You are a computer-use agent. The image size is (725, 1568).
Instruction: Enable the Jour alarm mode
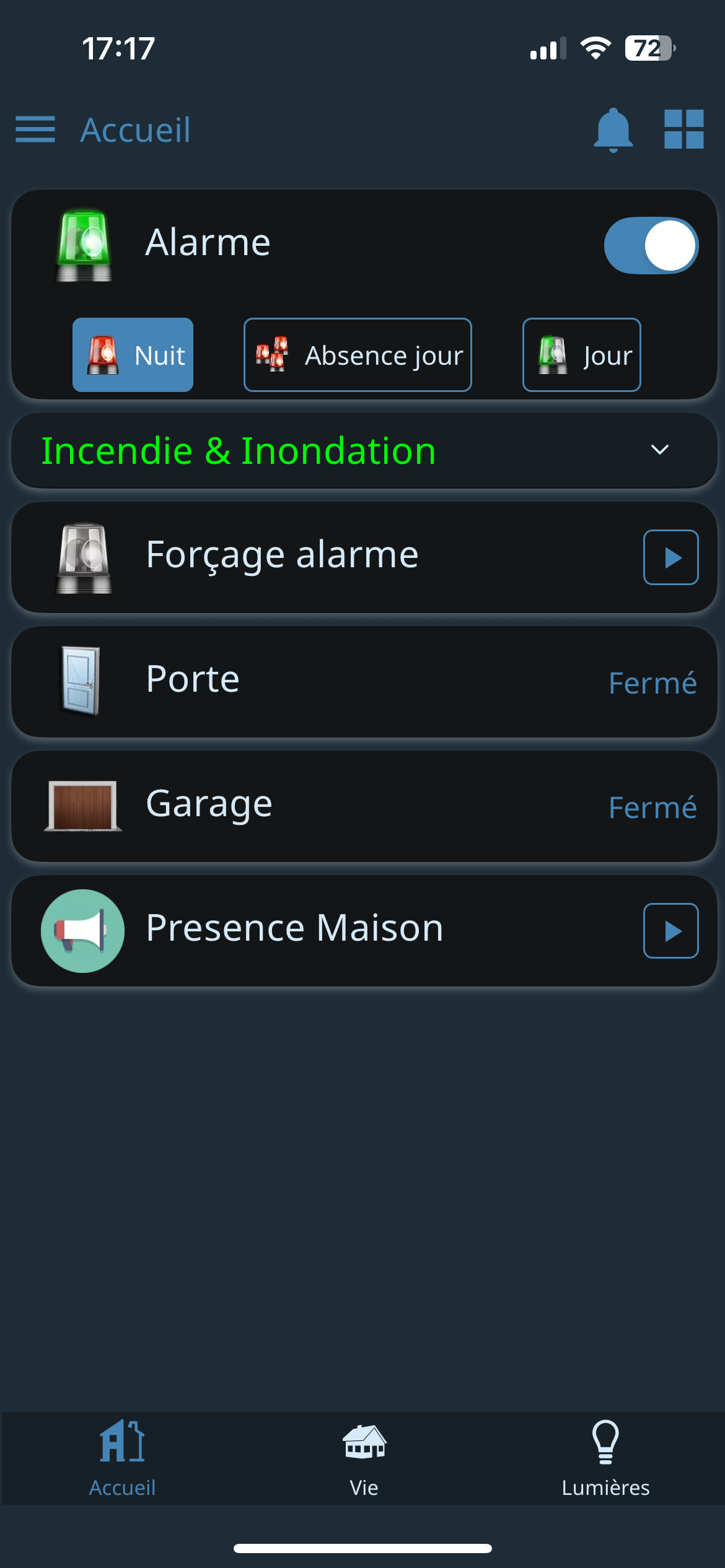coord(581,355)
